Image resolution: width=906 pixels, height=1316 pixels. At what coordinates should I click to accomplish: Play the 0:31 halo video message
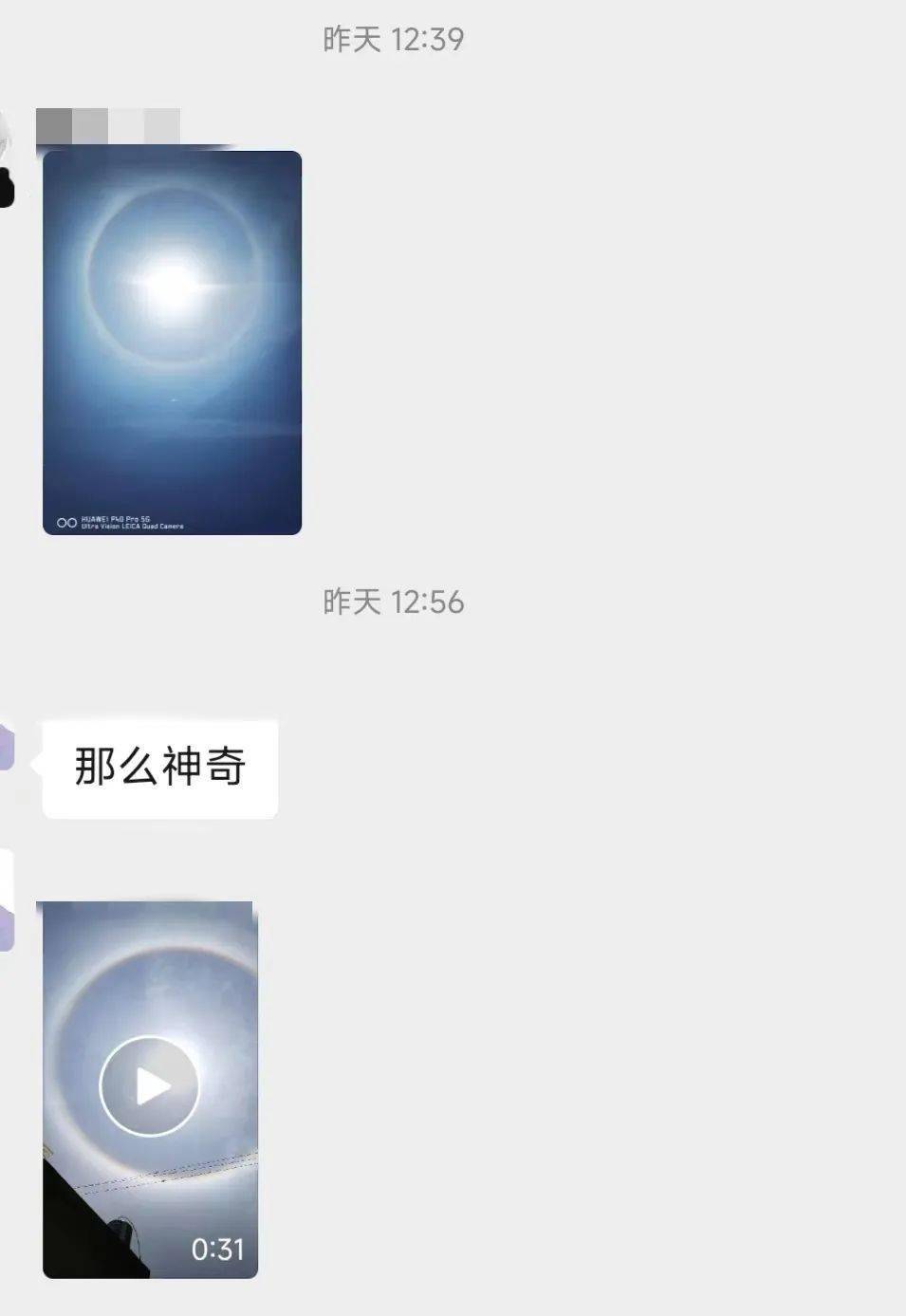coord(149,1087)
